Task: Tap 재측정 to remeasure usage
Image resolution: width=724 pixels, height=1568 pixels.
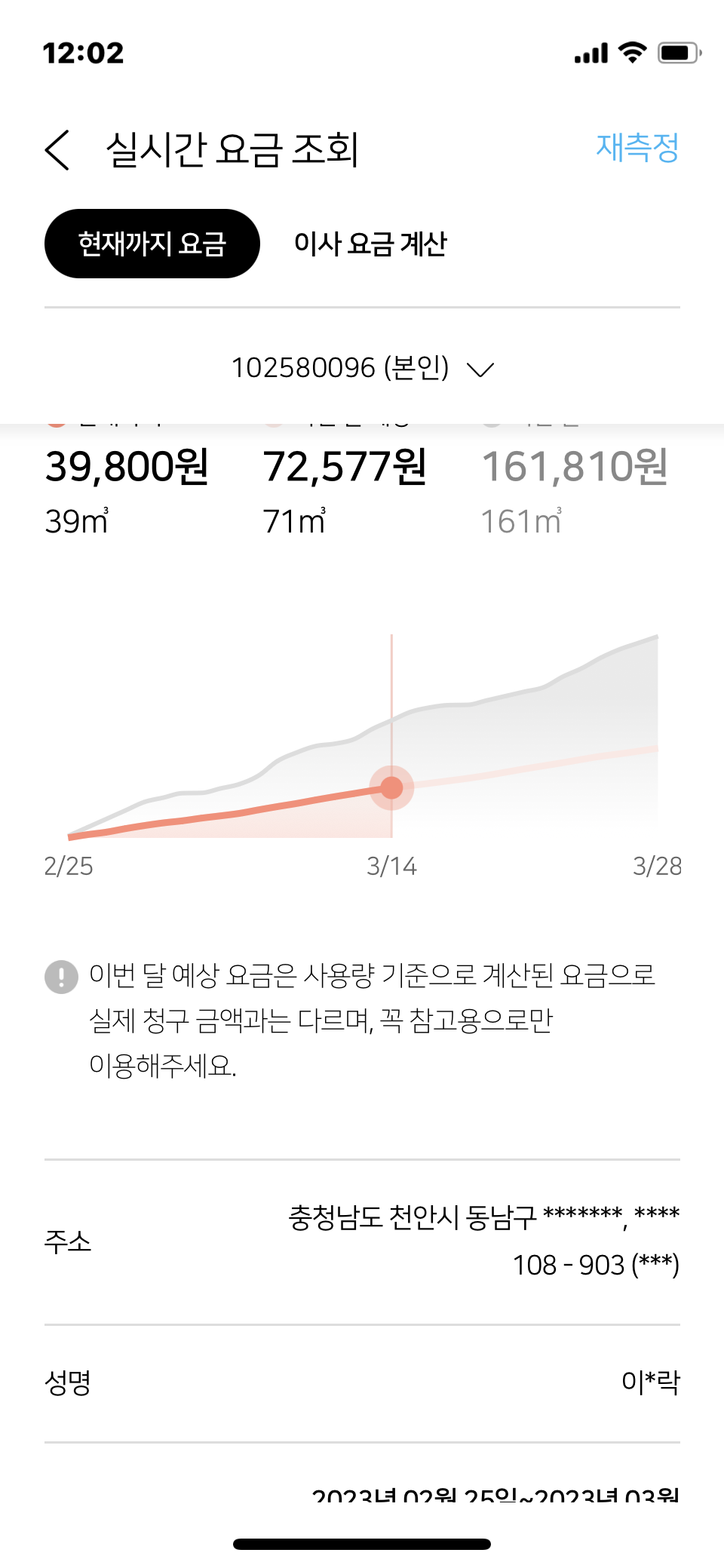Action: click(x=637, y=148)
